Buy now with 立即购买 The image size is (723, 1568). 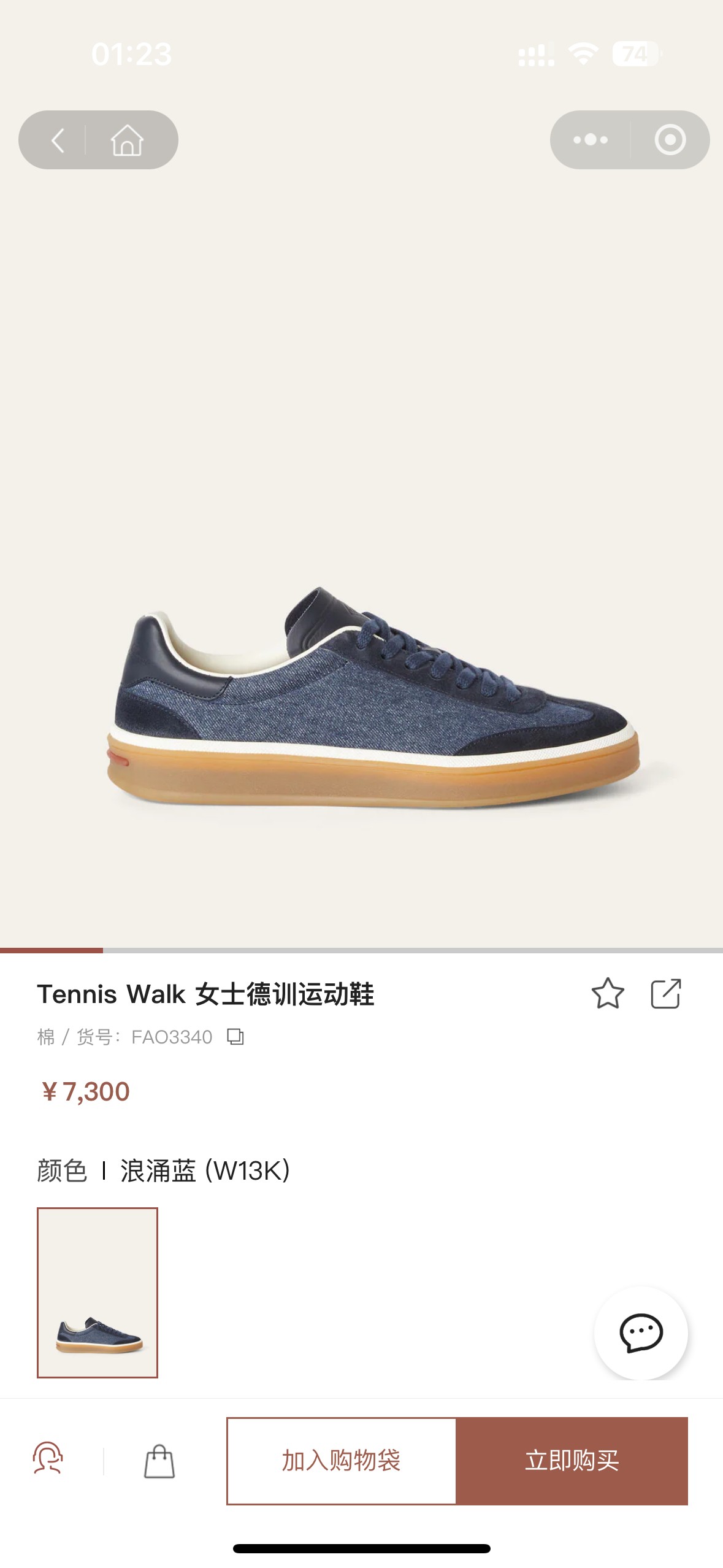572,1460
